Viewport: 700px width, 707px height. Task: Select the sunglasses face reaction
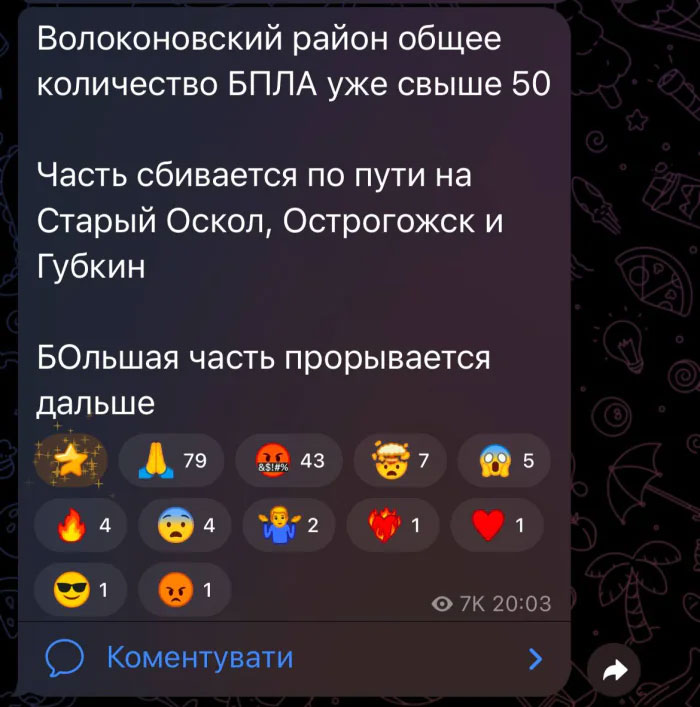click(80, 590)
